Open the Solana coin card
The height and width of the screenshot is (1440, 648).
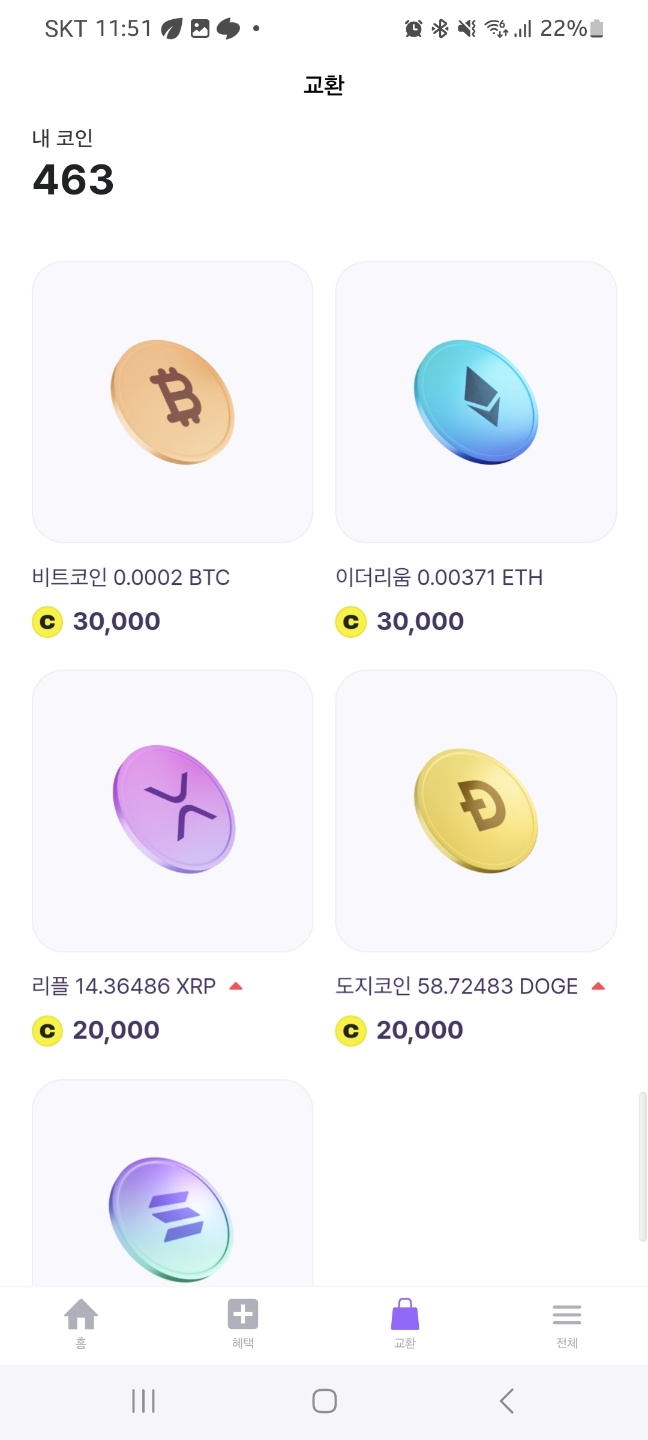[x=173, y=1183]
